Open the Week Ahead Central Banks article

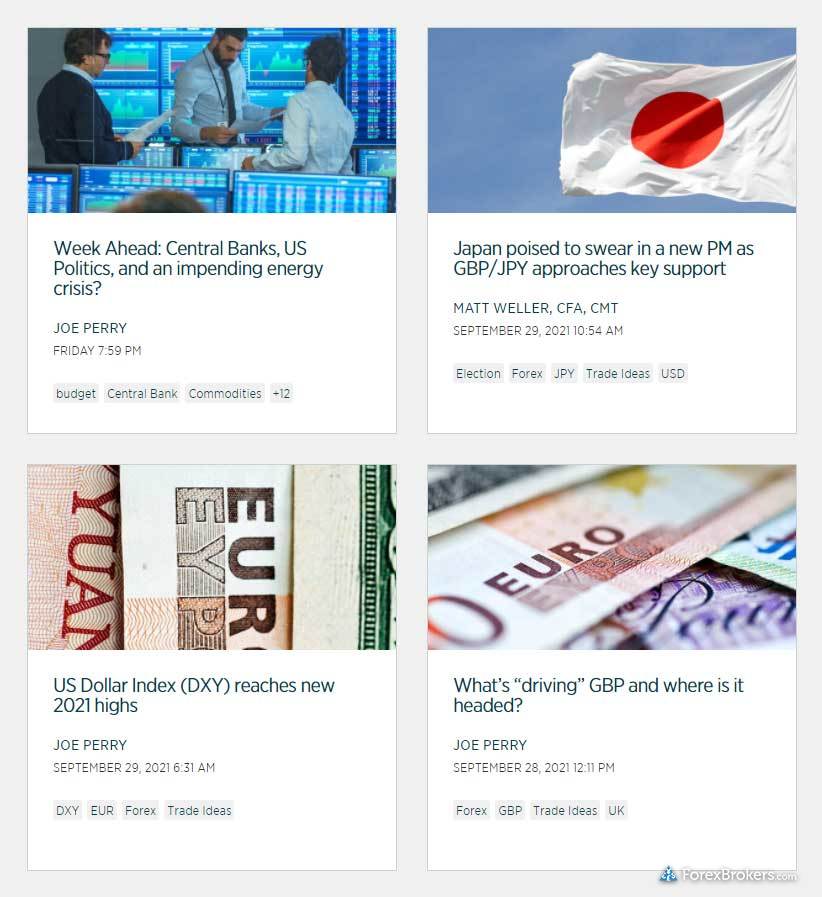(188, 268)
